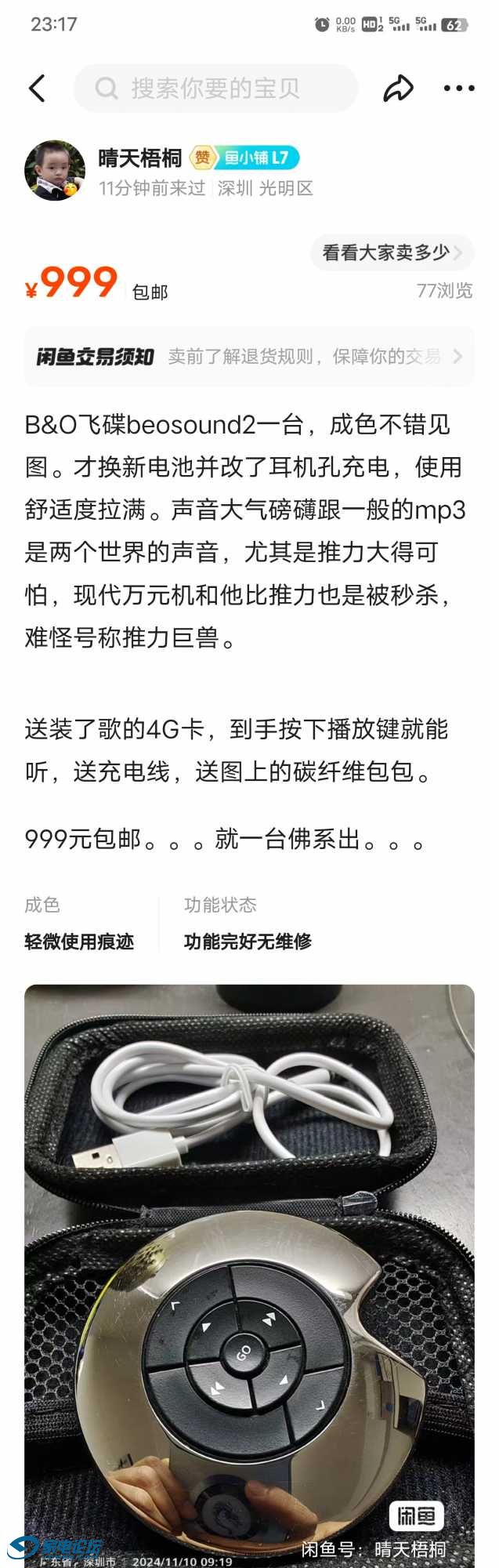Open seller 晴天梧桐's profile avatar
Viewport: 499px width, 1568px height.
pyautogui.click(x=55, y=171)
